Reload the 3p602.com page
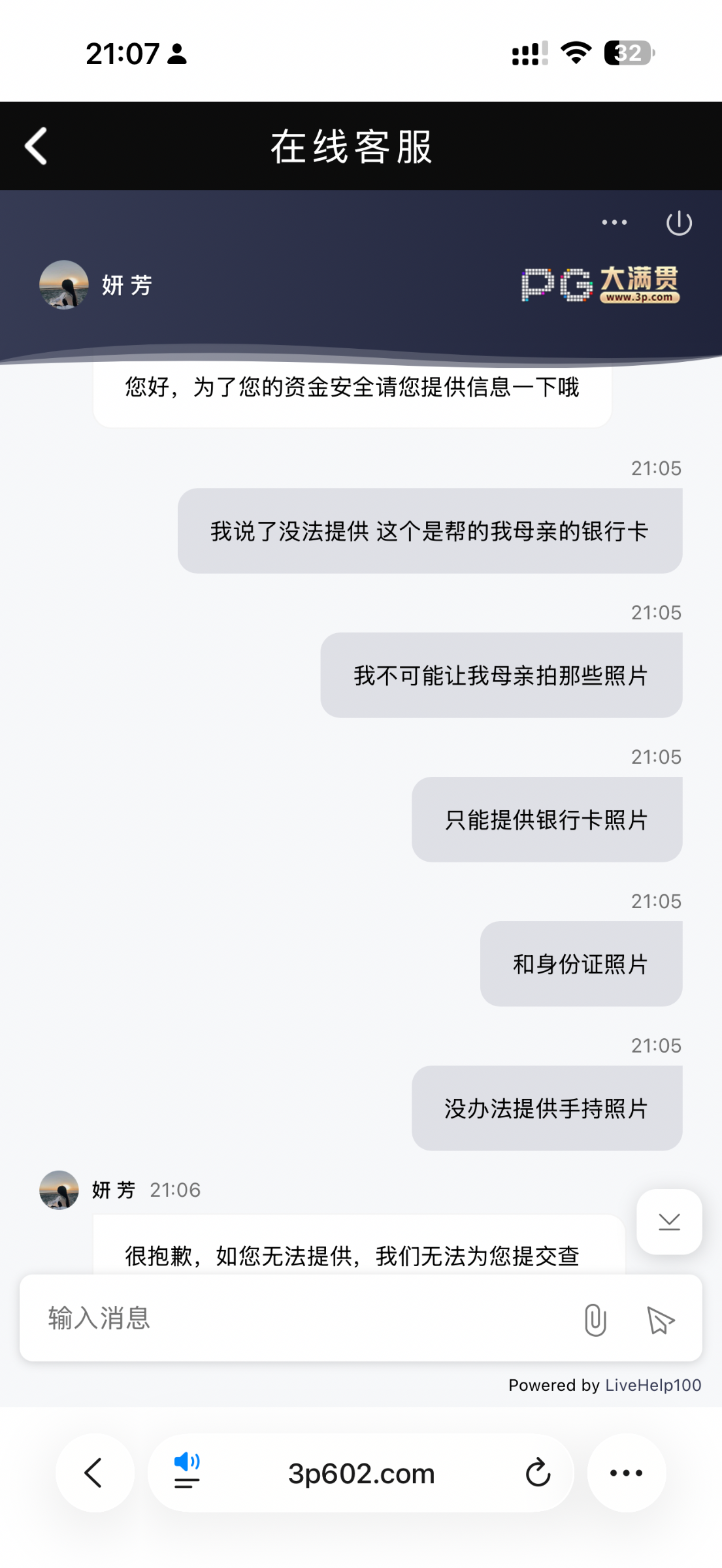This screenshot has width=722, height=1568. 538,1473
